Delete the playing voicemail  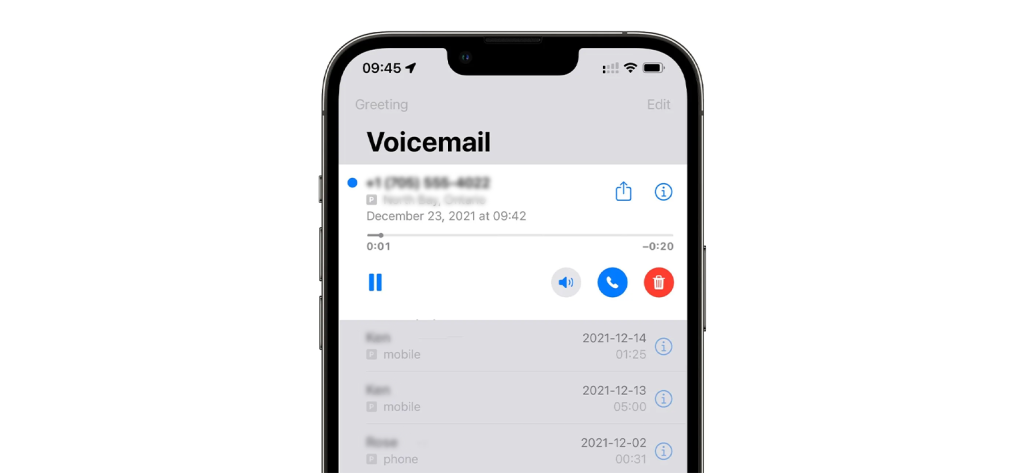(658, 282)
